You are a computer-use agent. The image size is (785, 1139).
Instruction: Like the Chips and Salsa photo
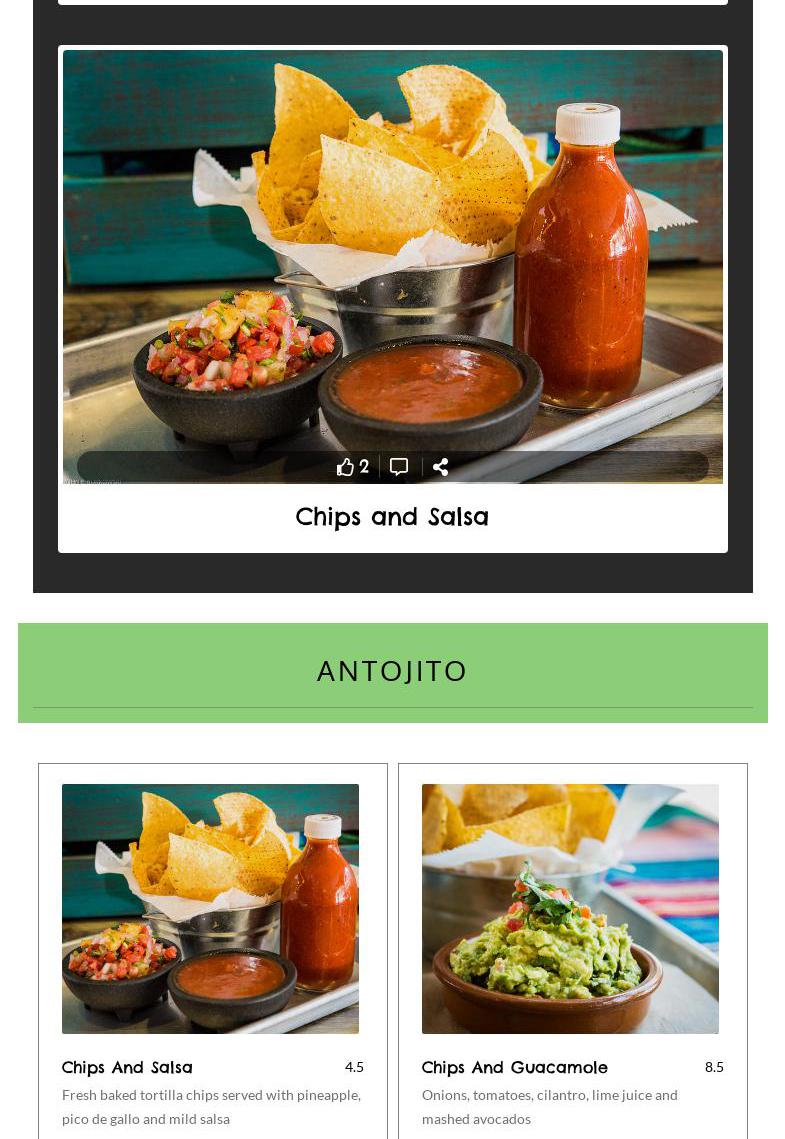coord(346,467)
